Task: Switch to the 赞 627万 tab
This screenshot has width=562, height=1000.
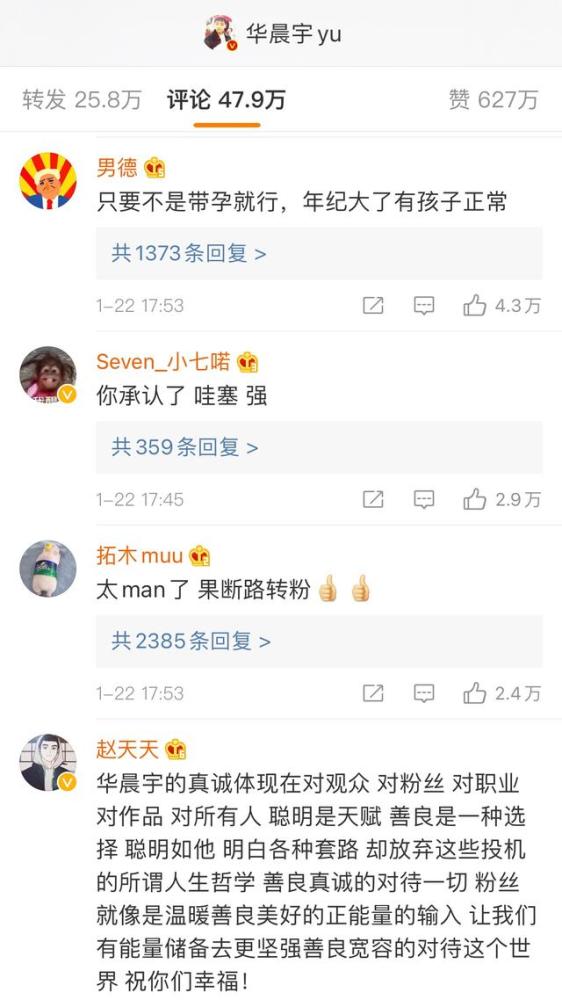Action: tap(493, 100)
